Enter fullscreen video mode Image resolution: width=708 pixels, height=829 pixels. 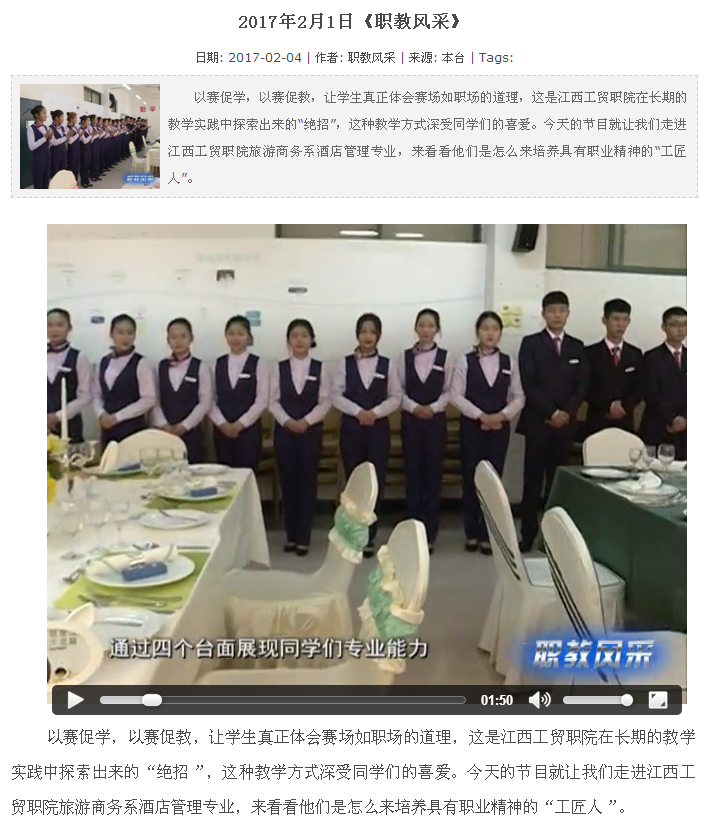pos(658,700)
